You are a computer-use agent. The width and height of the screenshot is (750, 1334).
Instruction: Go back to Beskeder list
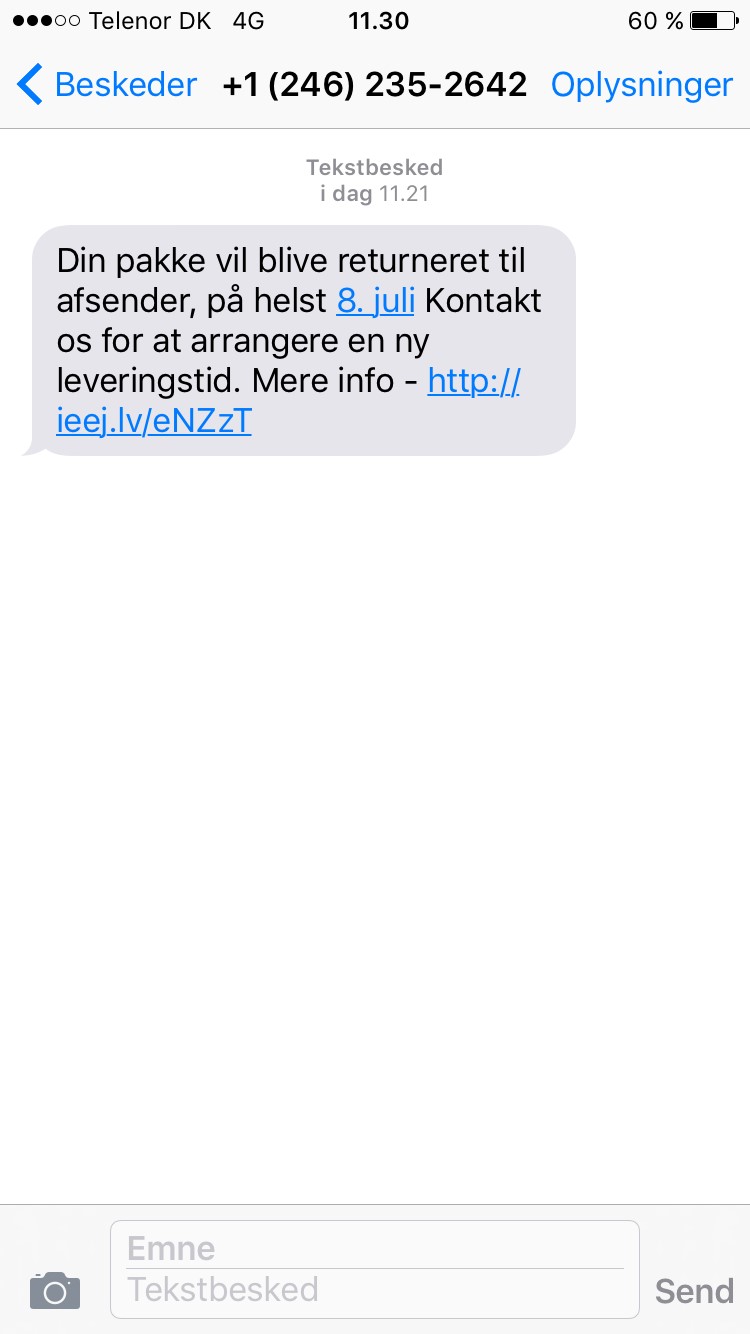coord(107,85)
